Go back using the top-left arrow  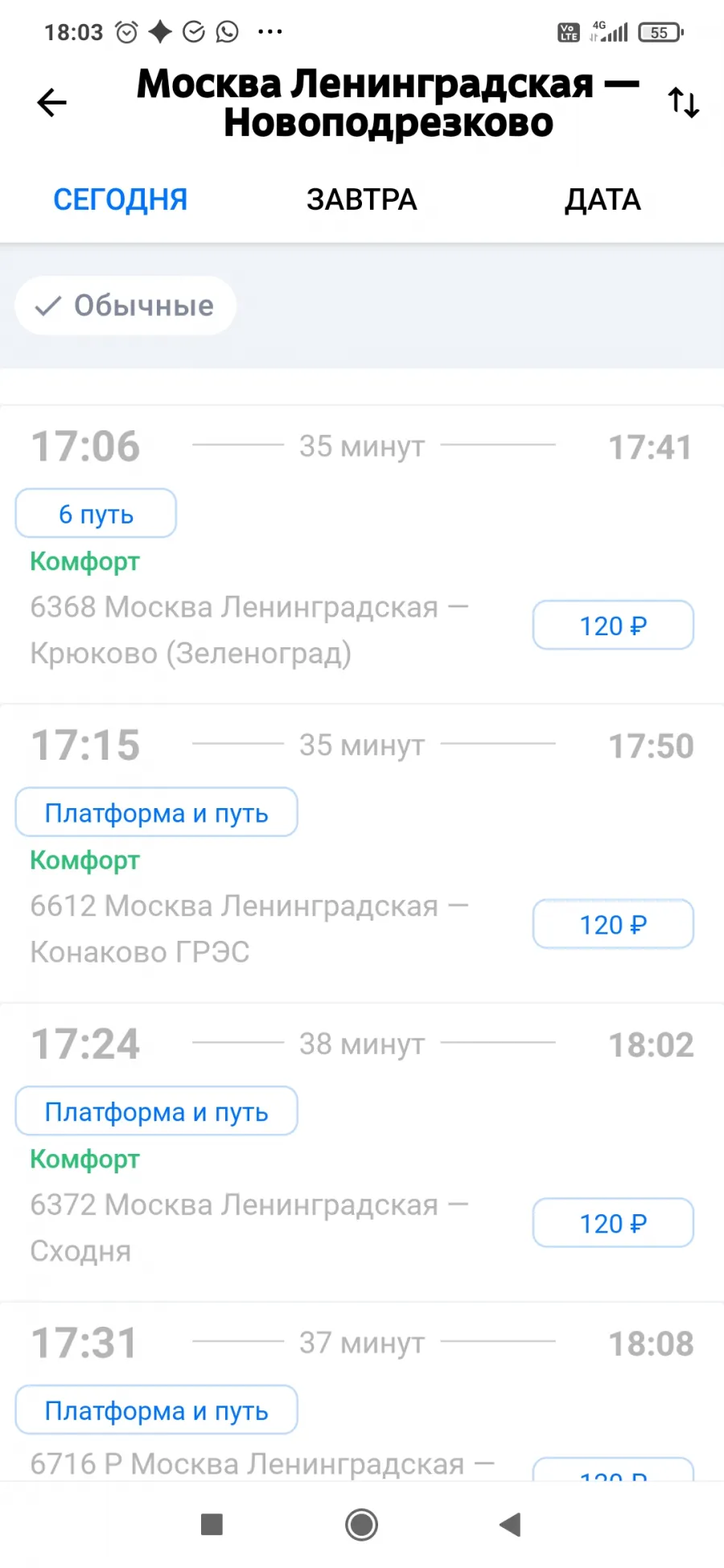pos(52,103)
